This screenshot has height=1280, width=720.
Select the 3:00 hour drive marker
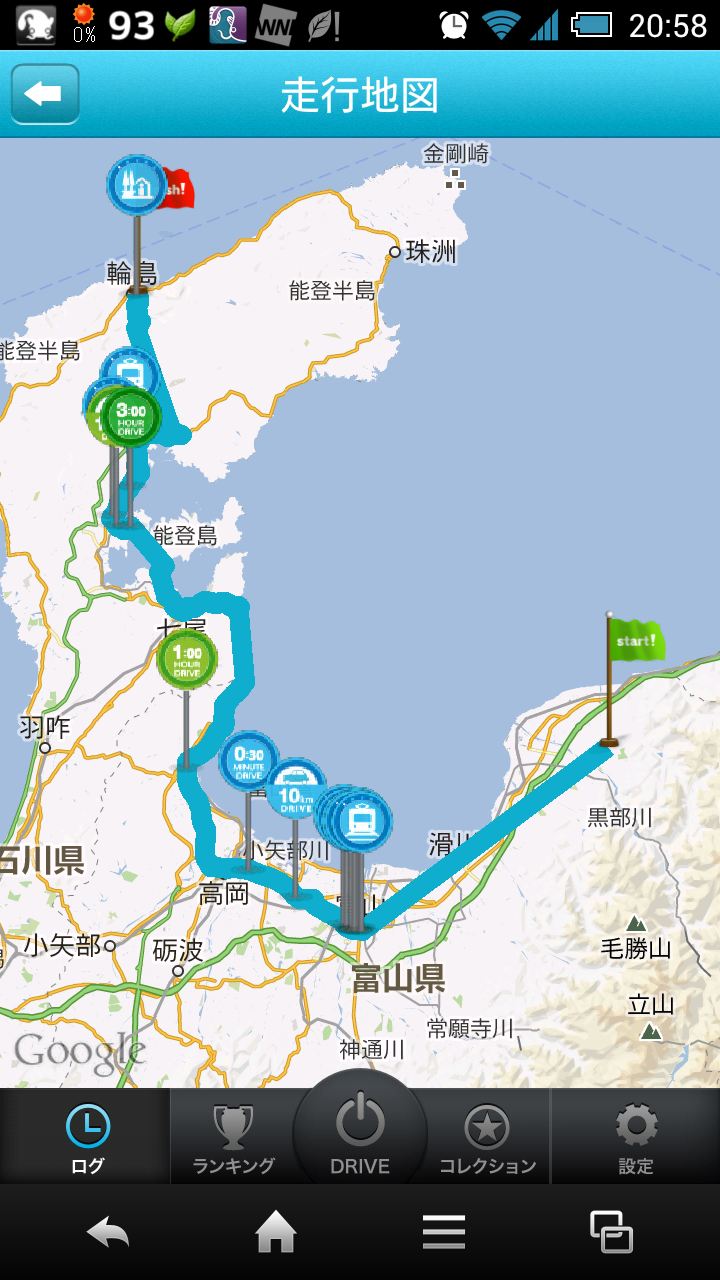tap(131, 416)
